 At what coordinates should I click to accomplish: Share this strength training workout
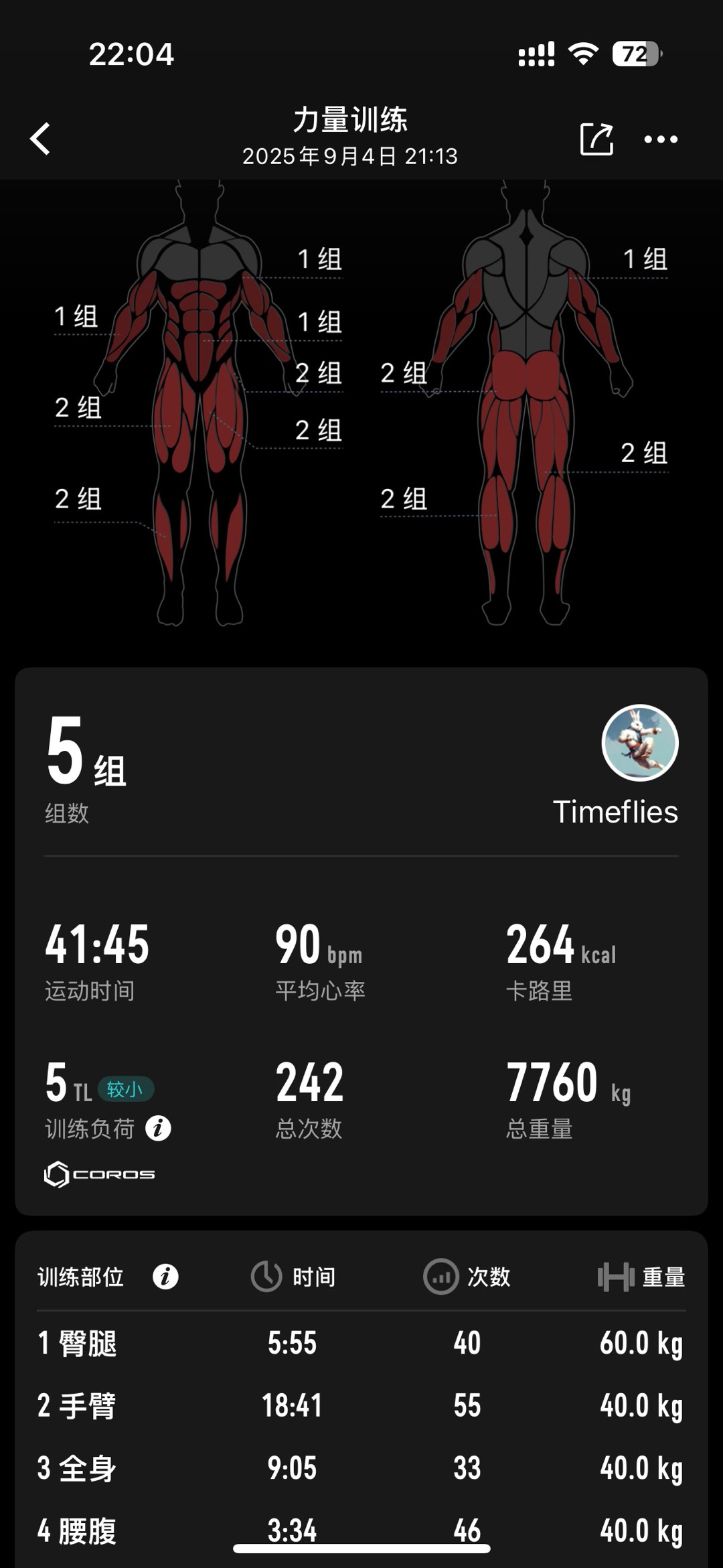point(596,139)
